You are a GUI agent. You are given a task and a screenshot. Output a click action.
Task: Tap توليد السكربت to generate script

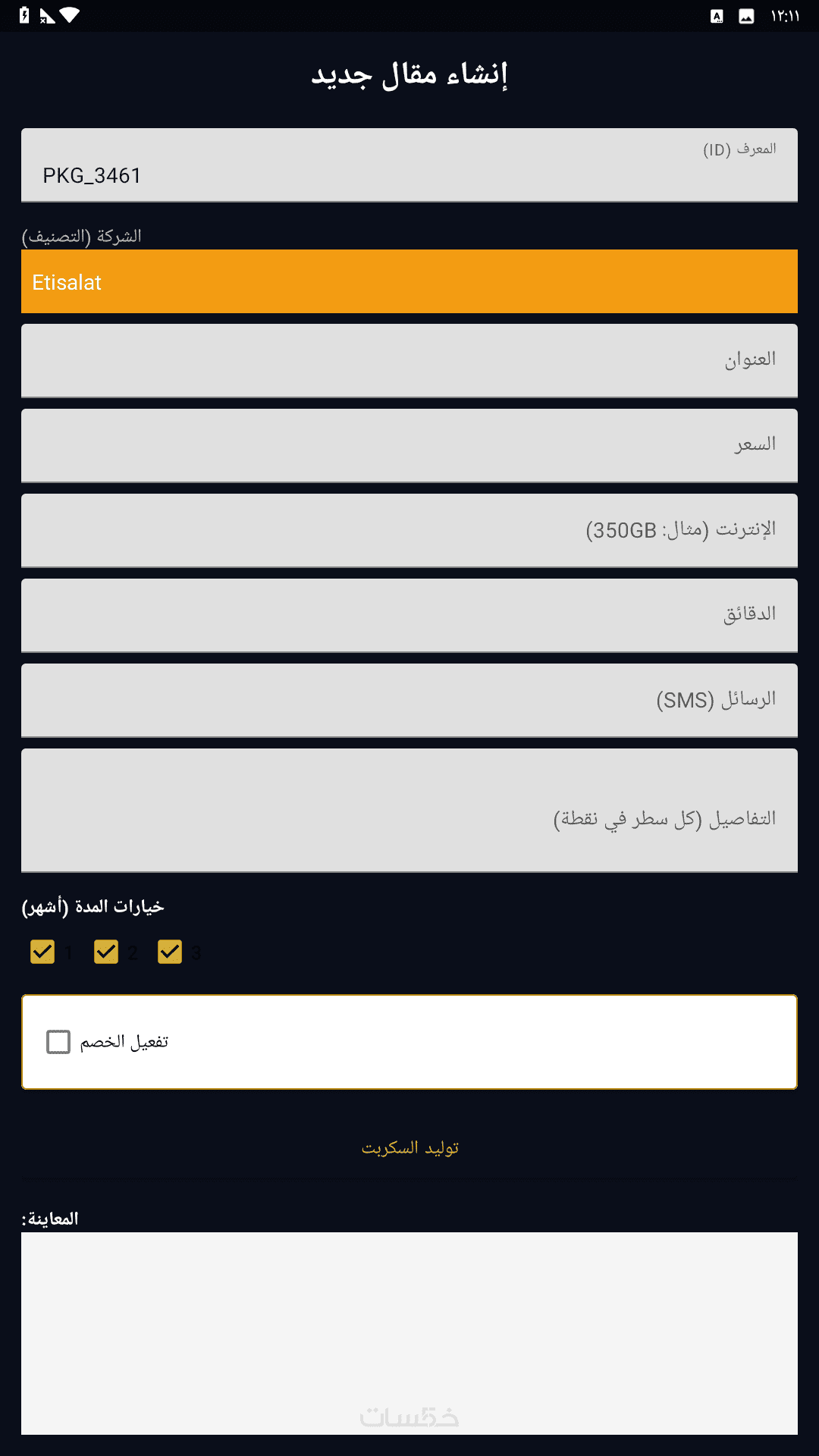point(409,1148)
